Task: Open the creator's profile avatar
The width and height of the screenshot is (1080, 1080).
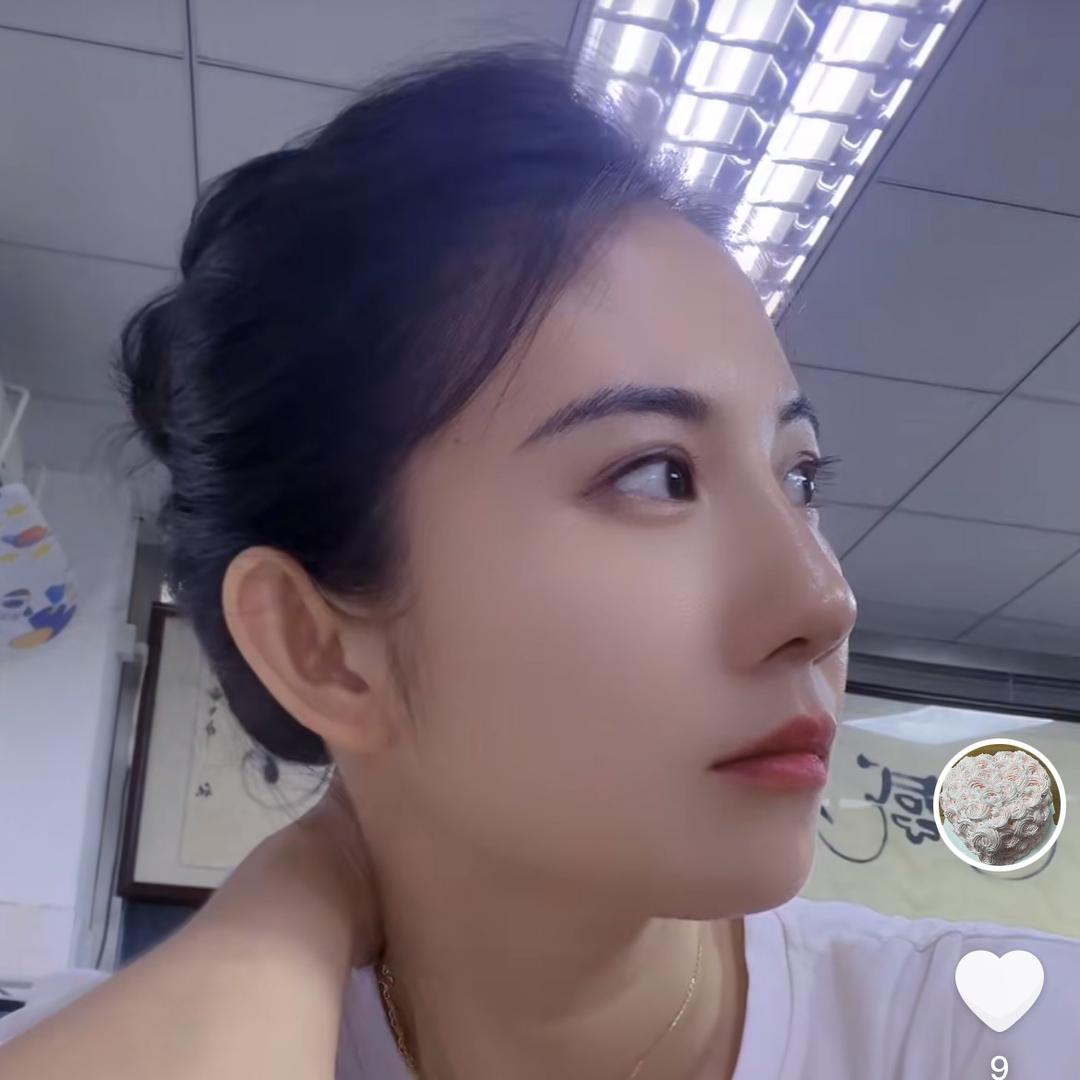Action: pyautogui.click(x=999, y=805)
